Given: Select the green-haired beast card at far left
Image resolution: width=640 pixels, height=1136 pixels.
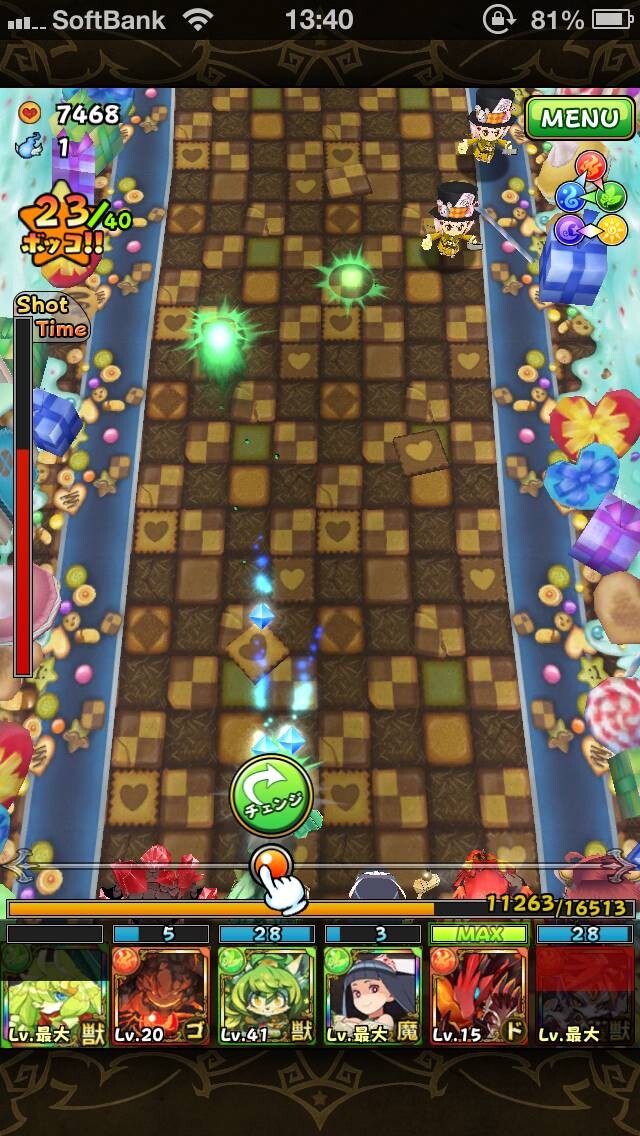Looking at the screenshot, I should tap(54, 995).
